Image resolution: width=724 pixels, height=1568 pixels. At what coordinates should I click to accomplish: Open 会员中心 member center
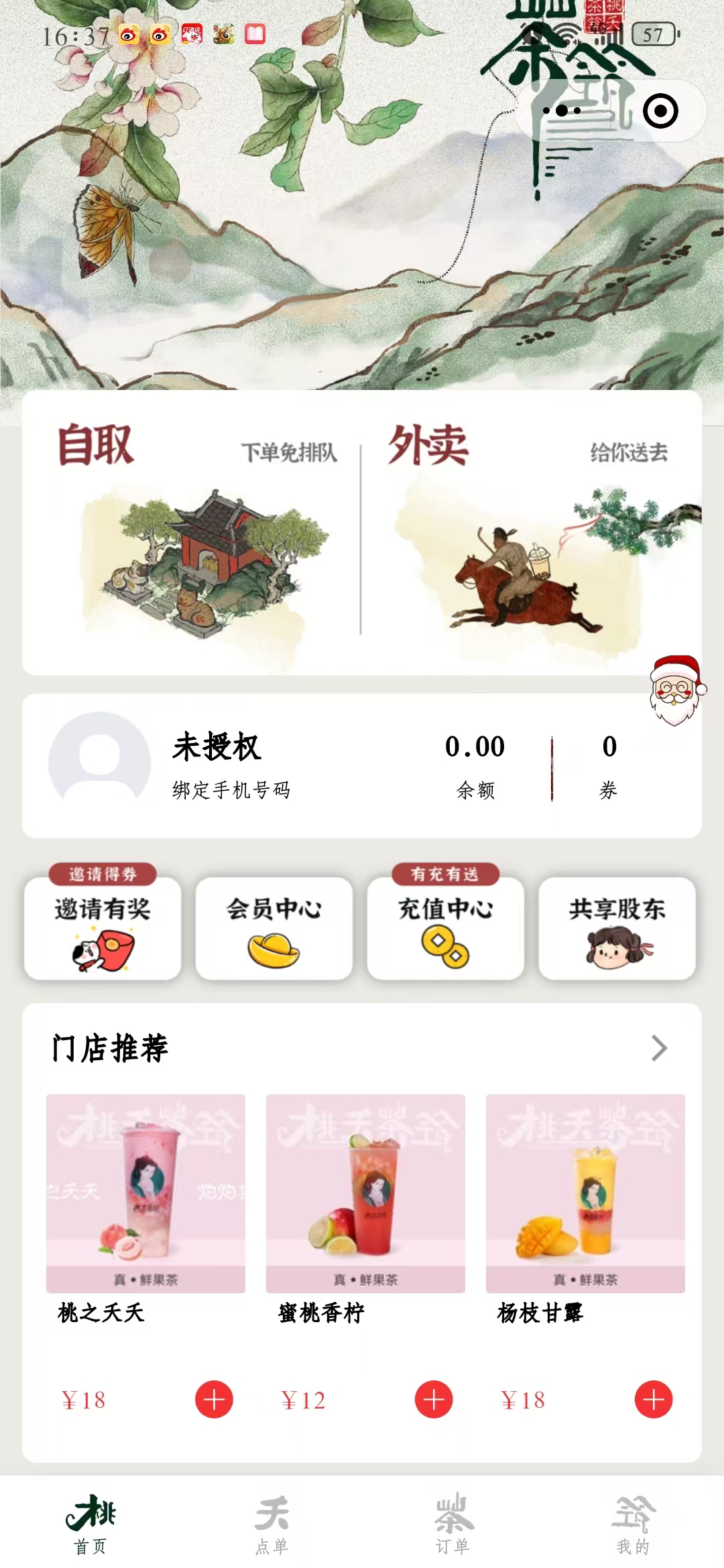click(x=274, y=928)
